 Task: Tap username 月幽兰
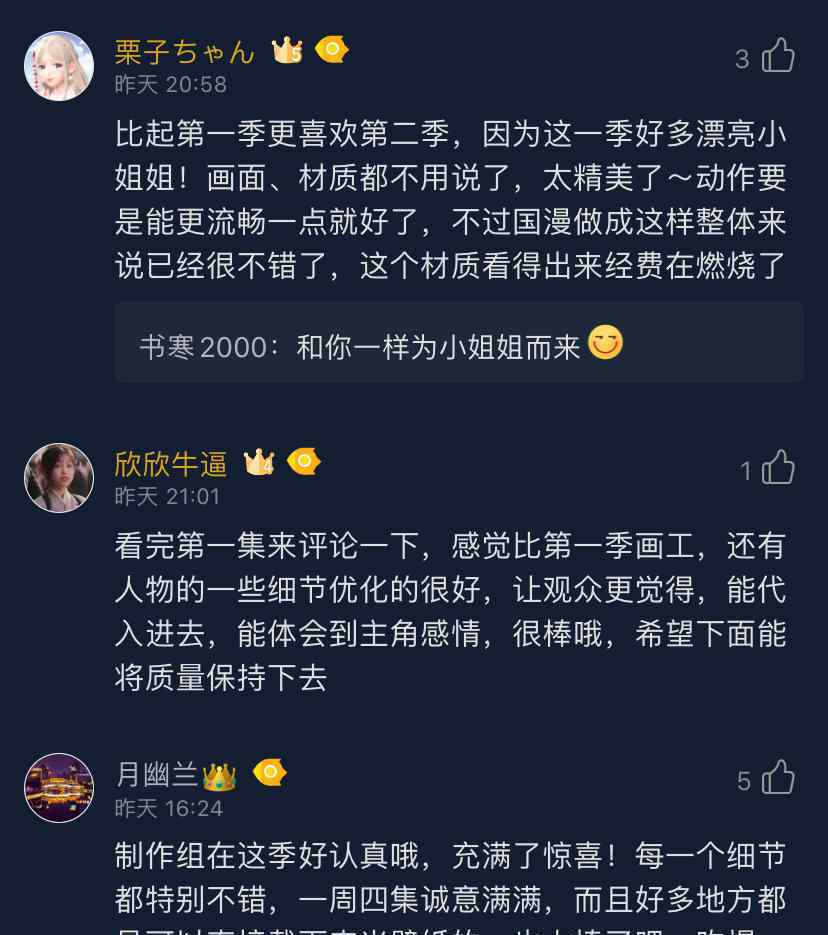[x=157, y=774]
